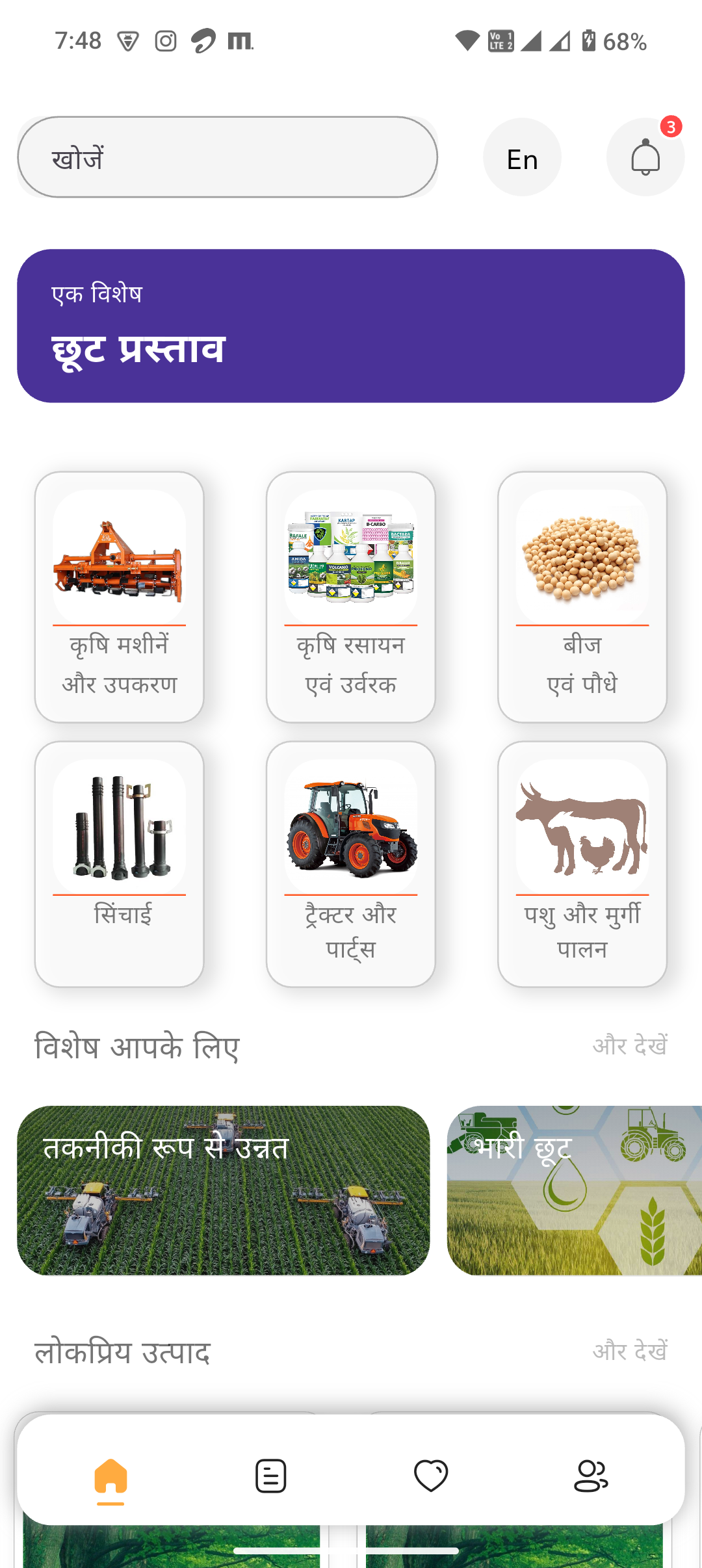Switch to the document list tab
The height and width of the screenshot is (1568, 702).
click(271, 1476)
